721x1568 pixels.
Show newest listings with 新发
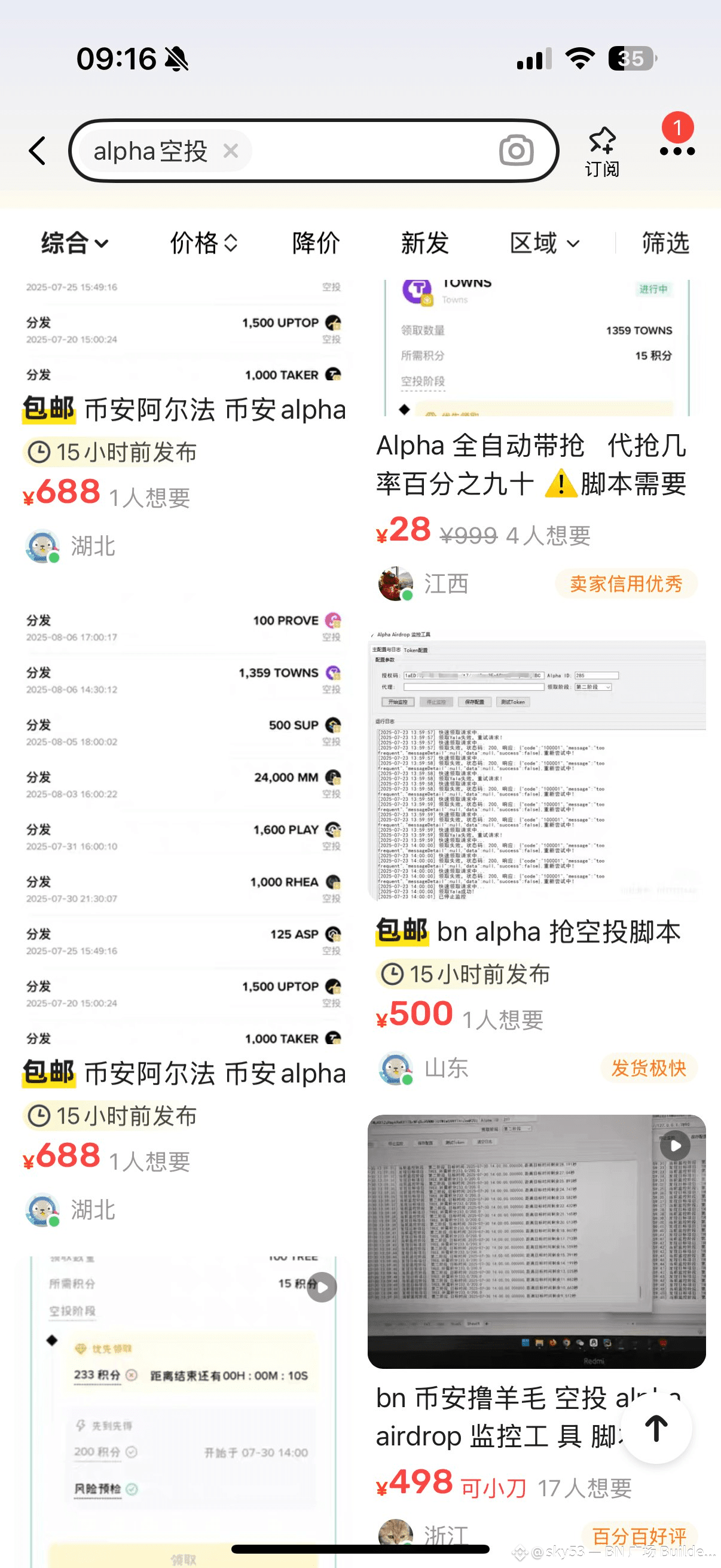point(424,243)
